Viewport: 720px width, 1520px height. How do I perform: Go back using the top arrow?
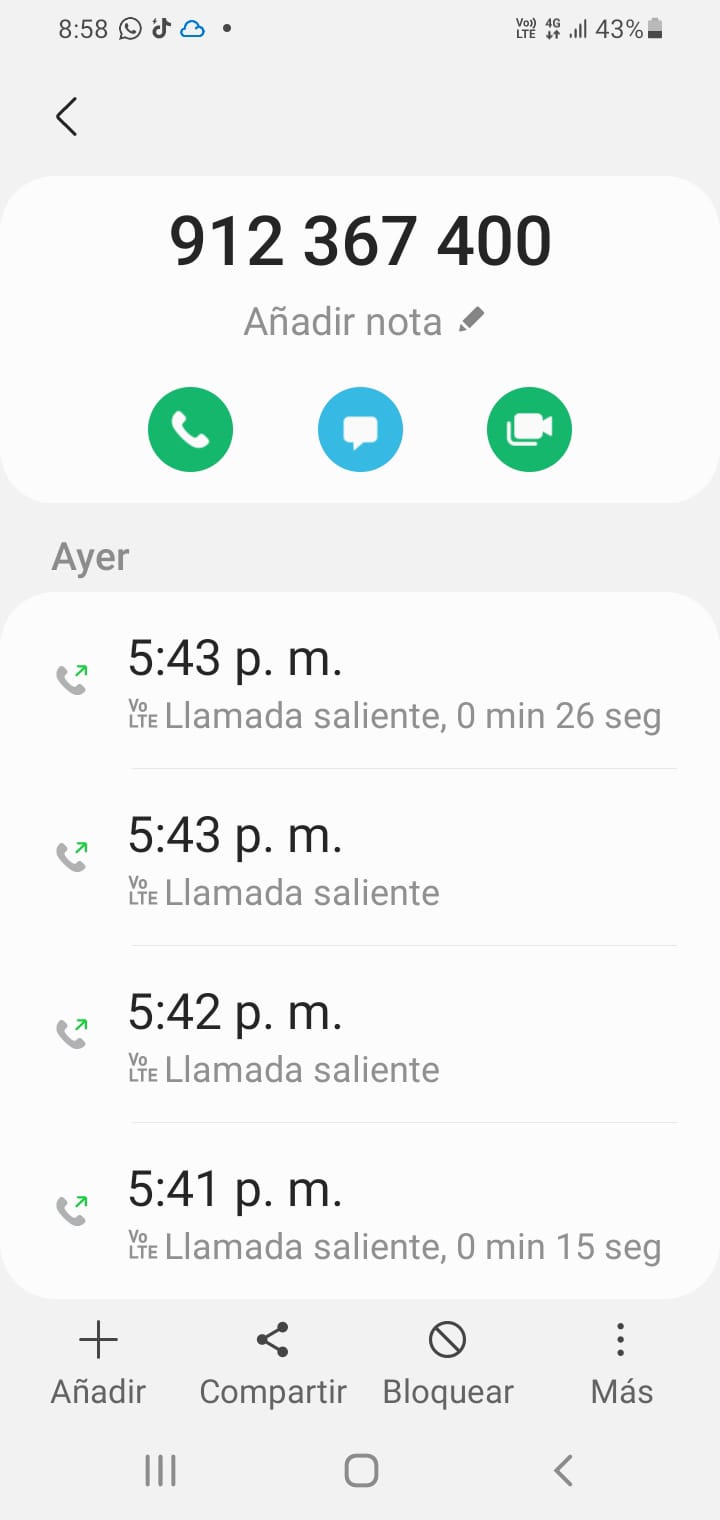coord(67,117)
